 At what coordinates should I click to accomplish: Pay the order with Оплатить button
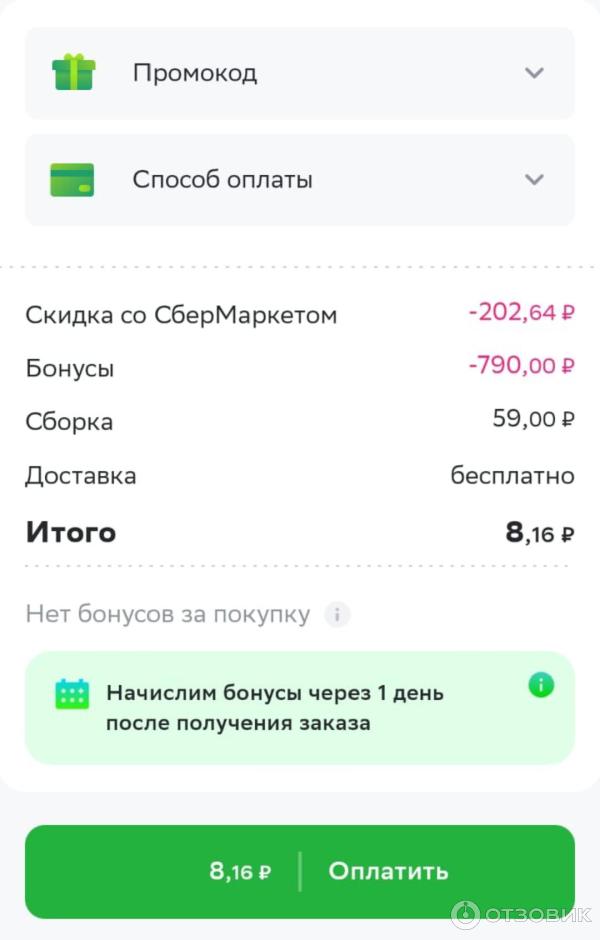click(x=300, y=871)
